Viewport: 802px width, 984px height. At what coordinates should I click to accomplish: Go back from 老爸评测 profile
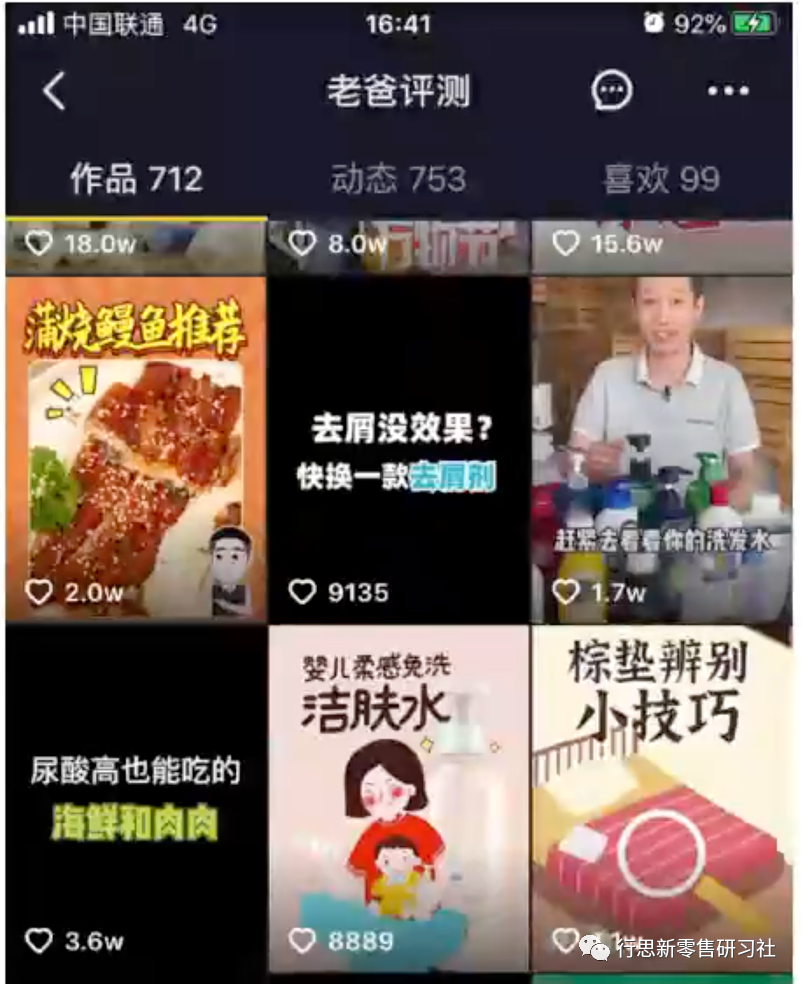point(55,92)
